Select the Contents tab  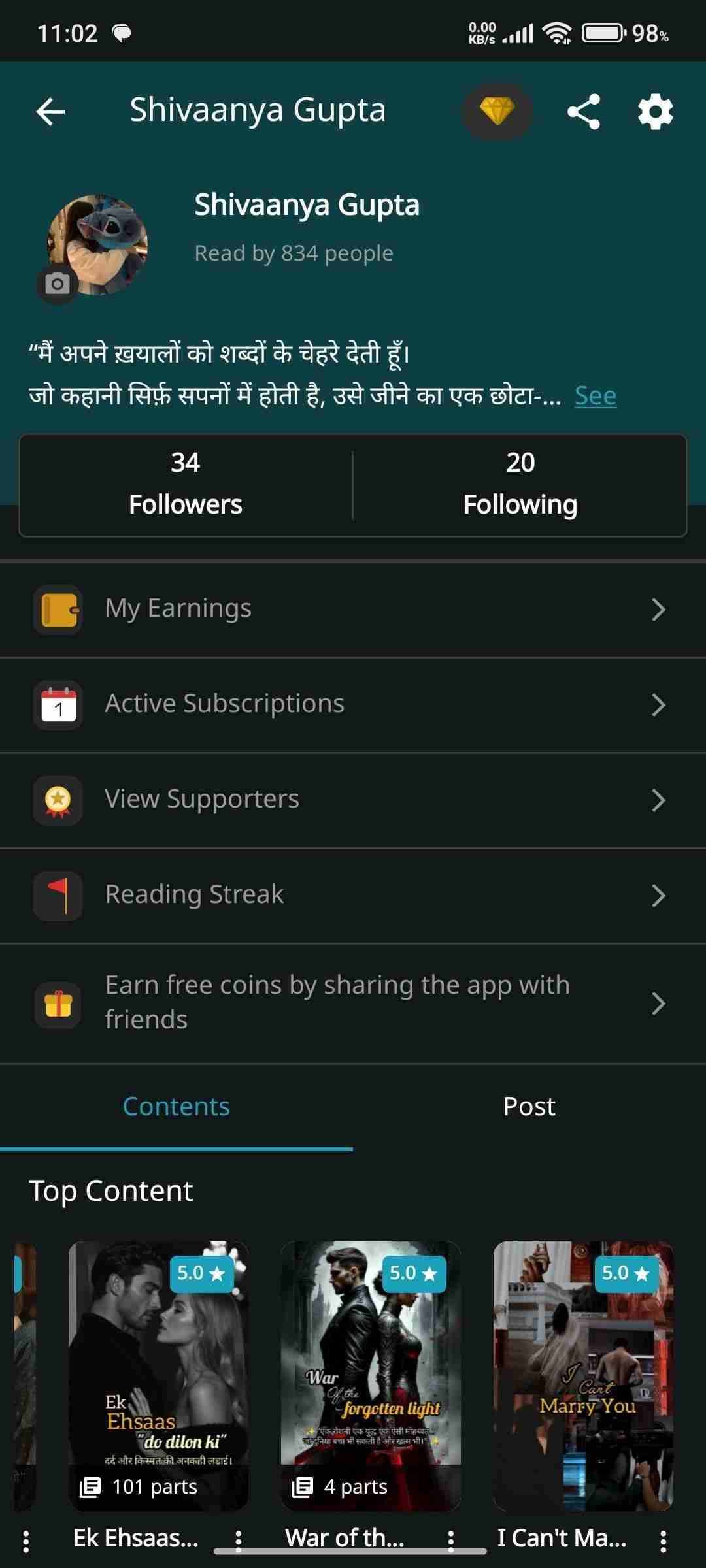[176, 1107]
